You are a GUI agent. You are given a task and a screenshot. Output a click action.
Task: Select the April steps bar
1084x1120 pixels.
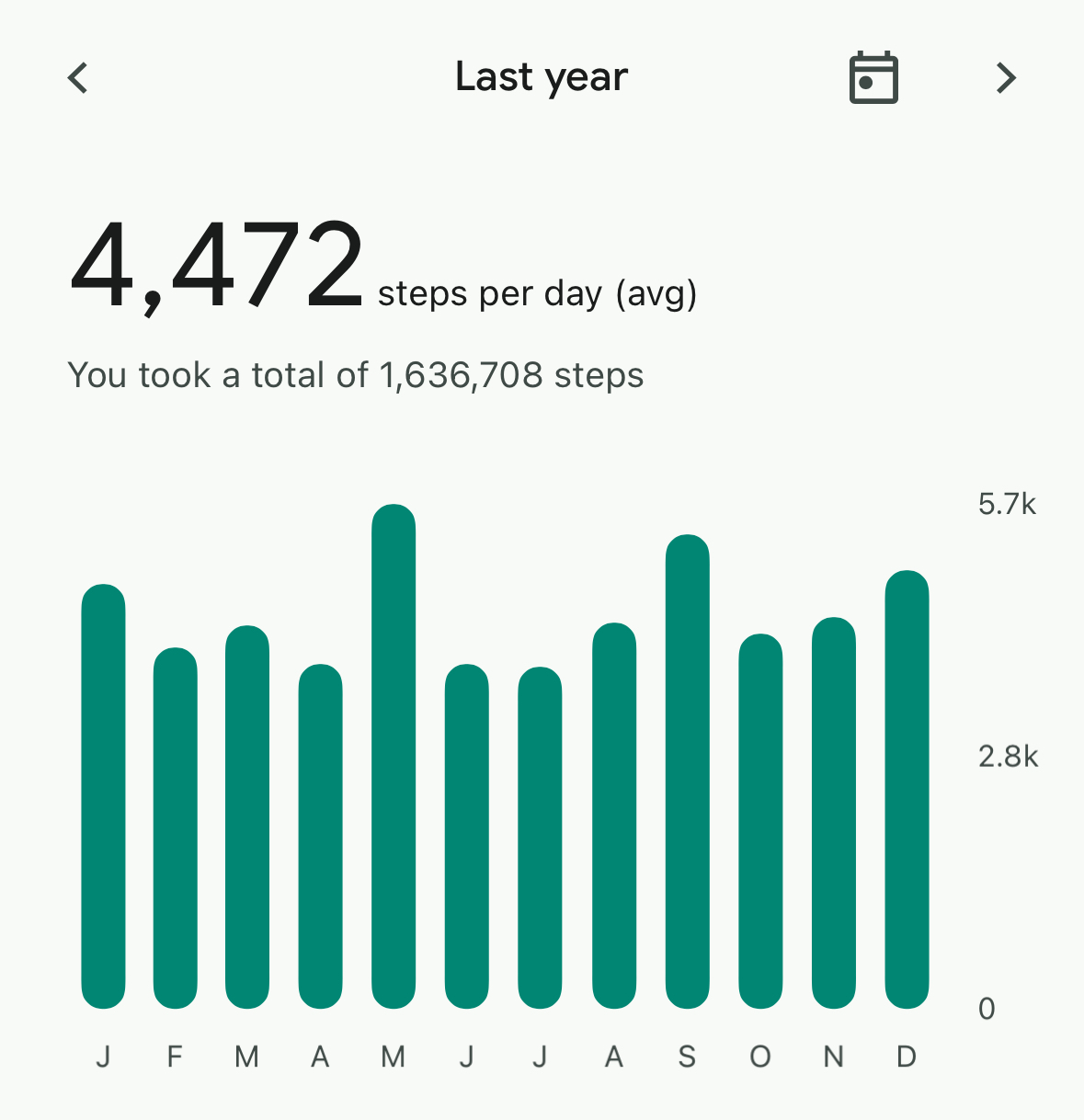point(320,835)
